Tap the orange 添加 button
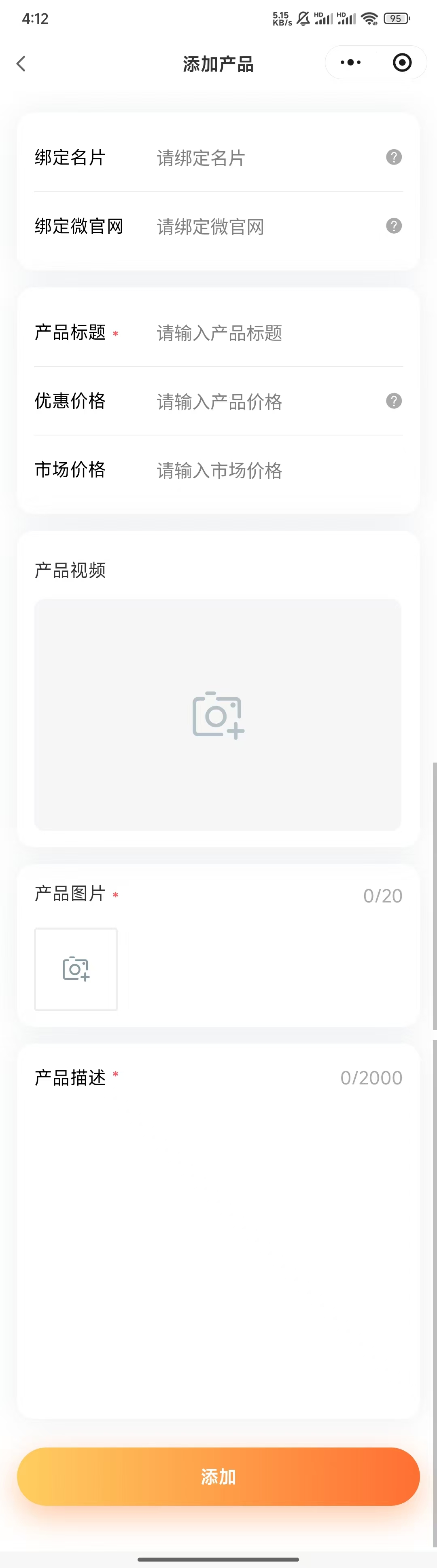Image resolution: width=437 pixels, height=1568 pixels. 218,1477
